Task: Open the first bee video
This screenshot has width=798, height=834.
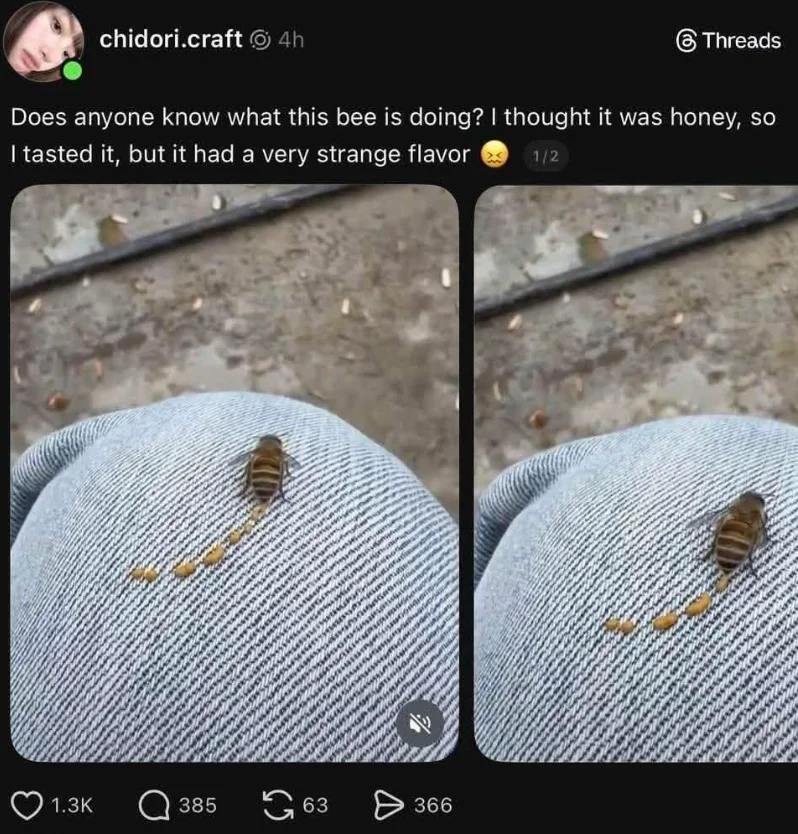Action: [234, 470]
